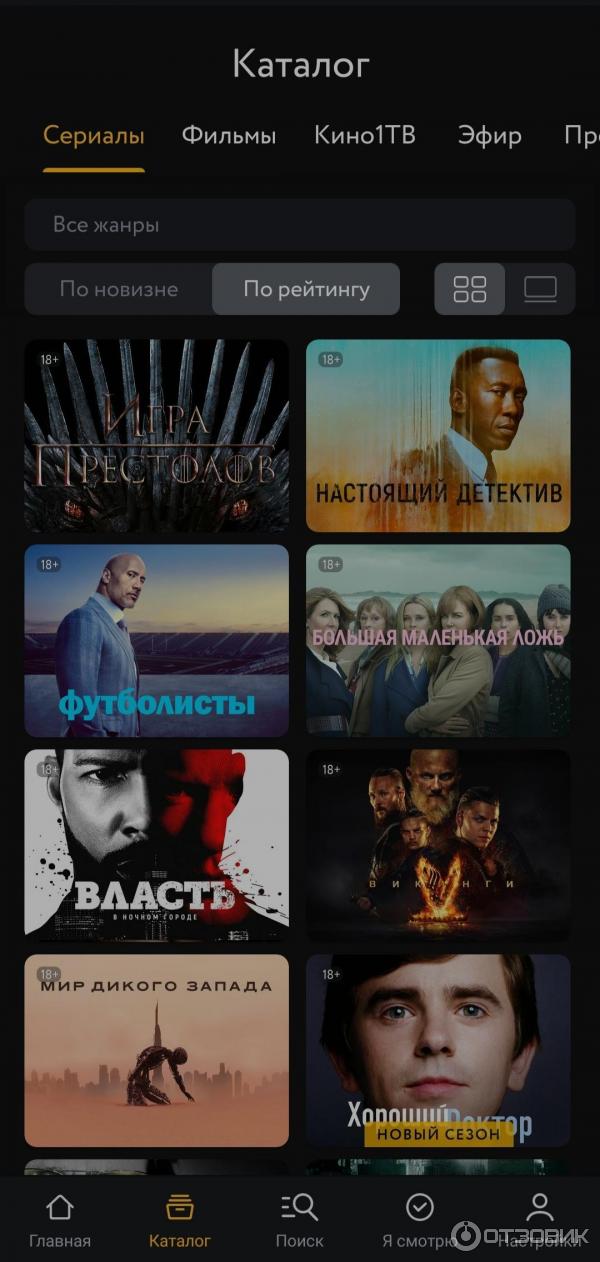
Task: Open the Я смотрю tab
Action: (x=420, y=1220)
